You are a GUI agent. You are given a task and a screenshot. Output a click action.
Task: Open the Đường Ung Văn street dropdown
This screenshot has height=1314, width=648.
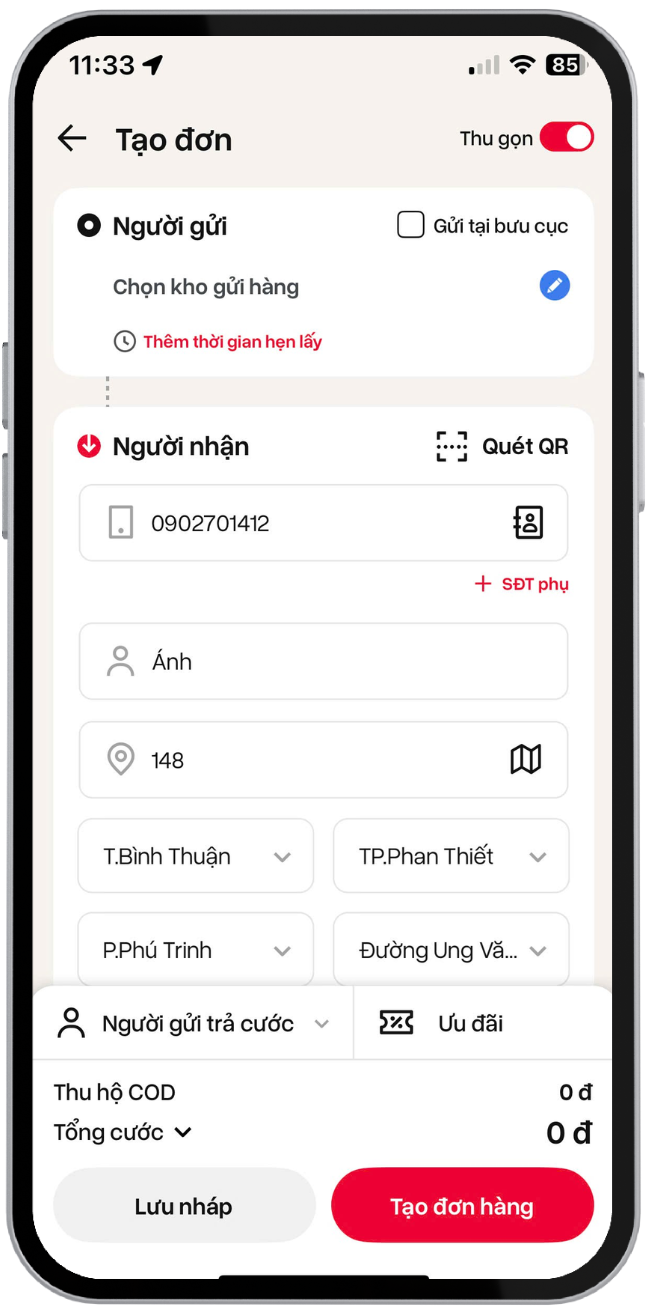451,950
